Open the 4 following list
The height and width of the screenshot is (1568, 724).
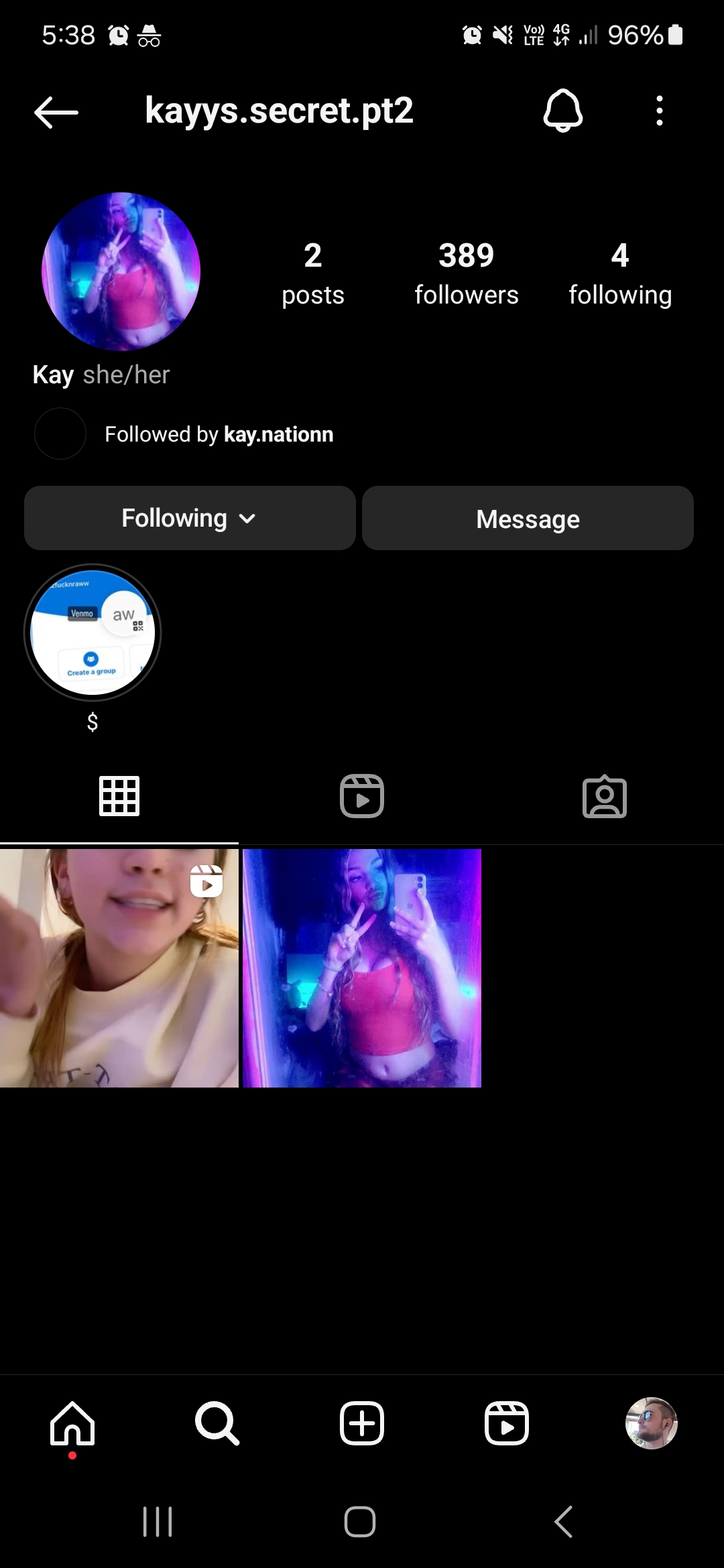pyautogui.click(x=620, y=273)
